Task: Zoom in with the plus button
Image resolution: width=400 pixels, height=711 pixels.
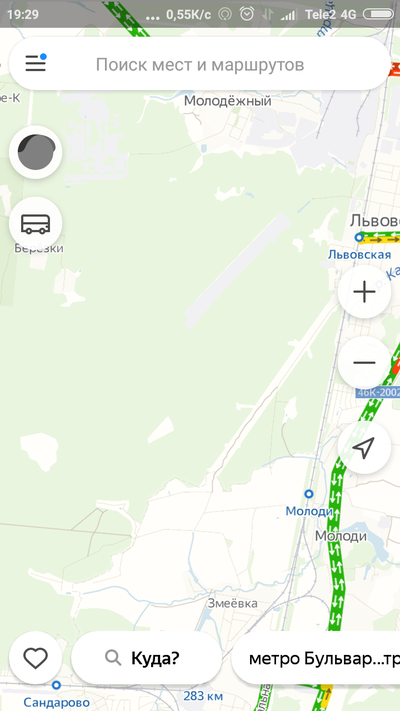Action: click(x=364, y=292)
